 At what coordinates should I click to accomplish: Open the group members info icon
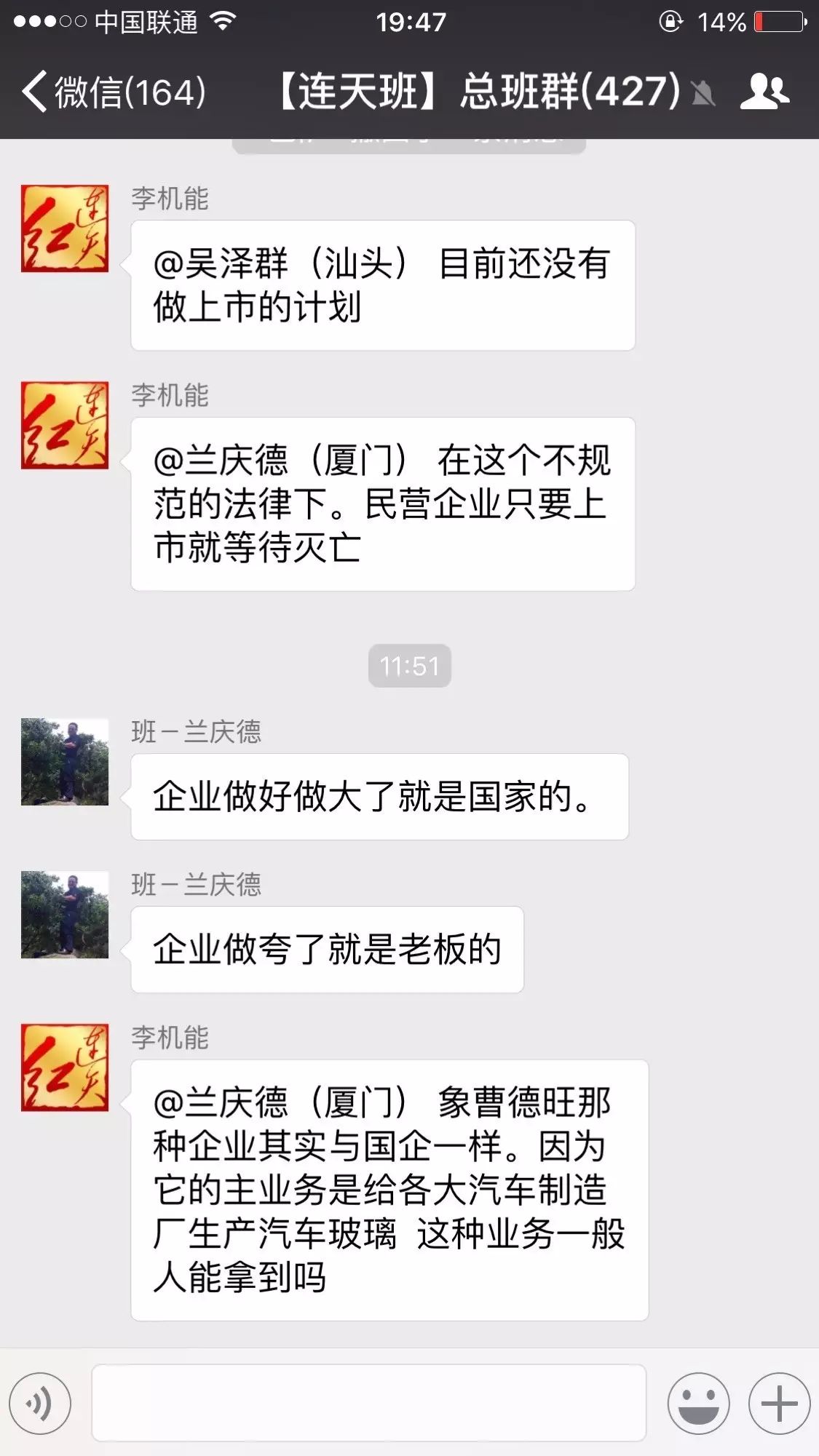(764, 92)
